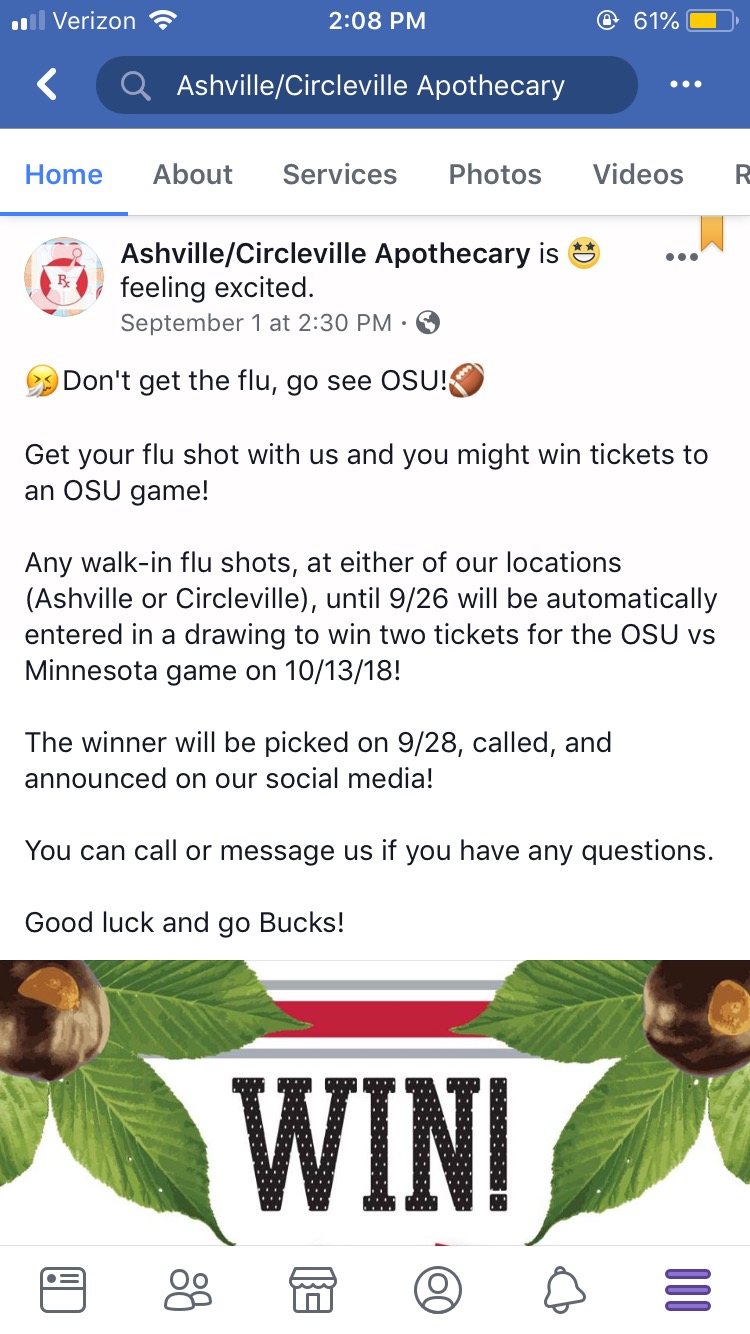Screen dimensions: 750x1334
Task: Select the Home tab
Action: click(64, 174)
